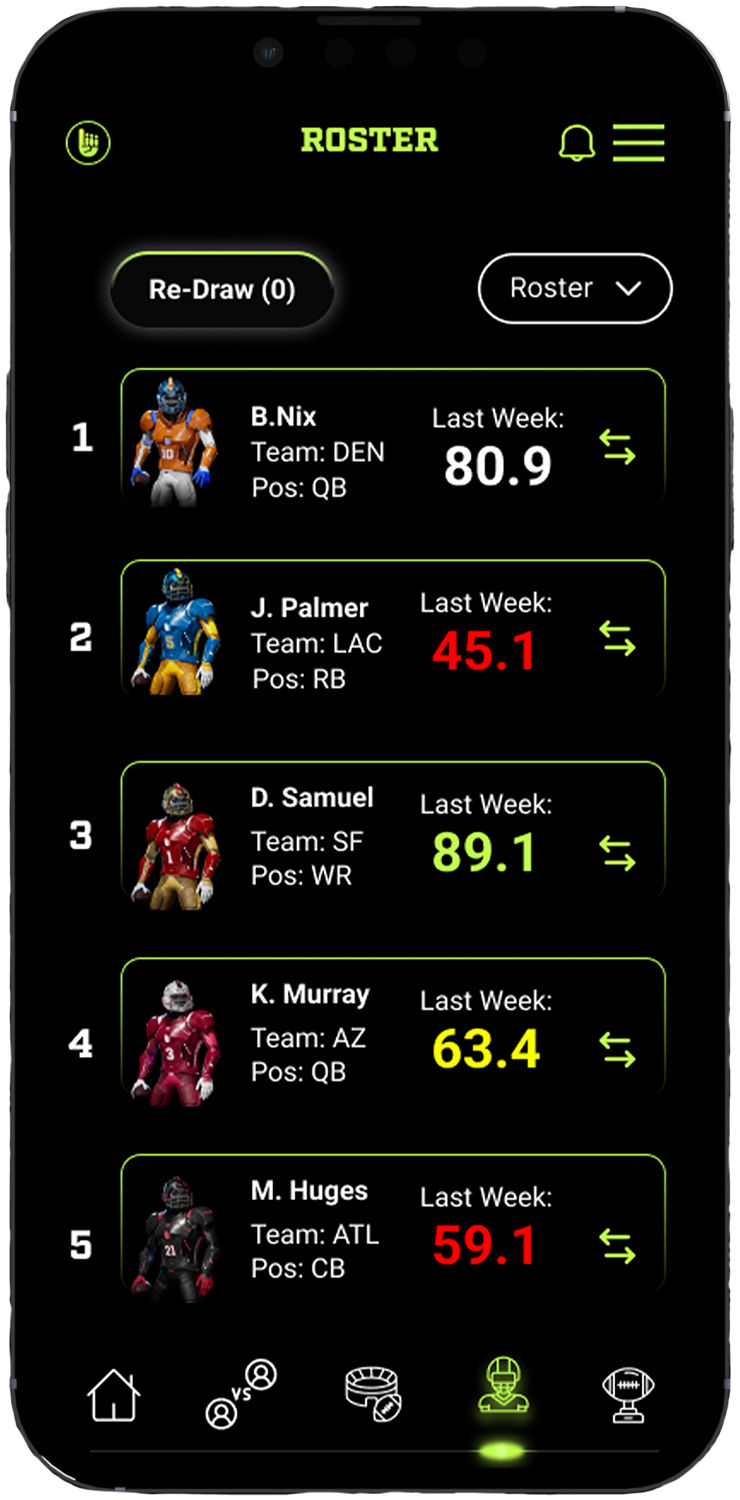This screenshot has width=740, height=1500.
Task: Tap the hand logo icon
Action: pyautogui.click(x=88, y=143)
